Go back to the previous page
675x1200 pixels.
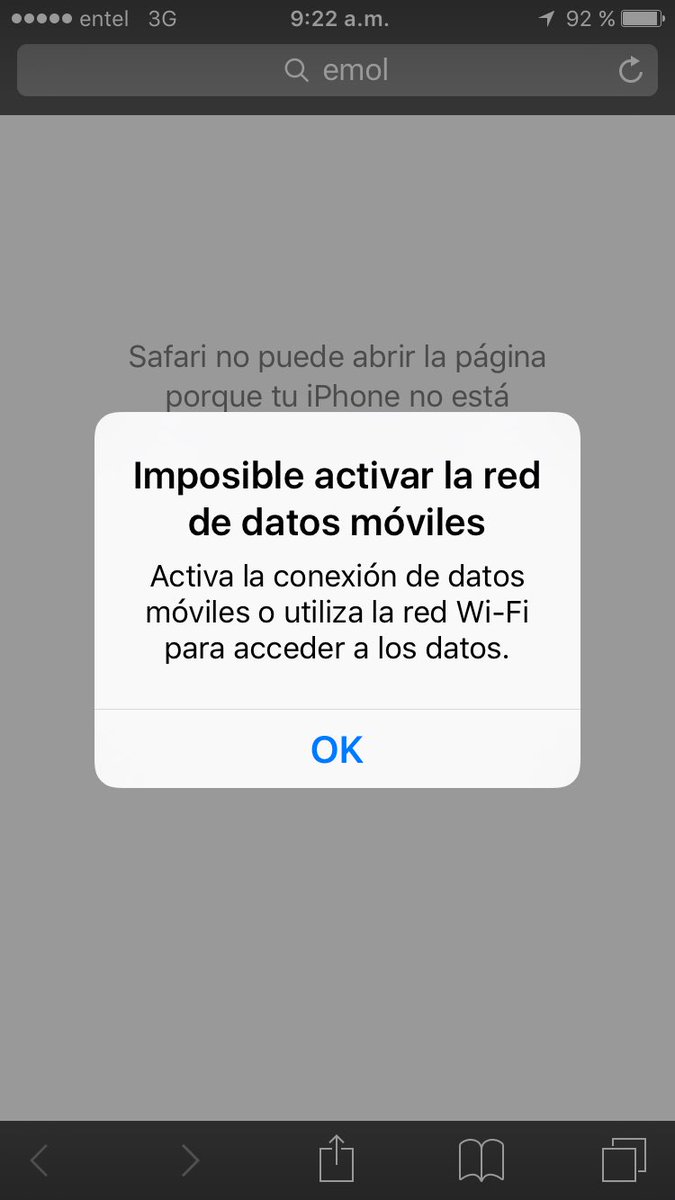40,1160
